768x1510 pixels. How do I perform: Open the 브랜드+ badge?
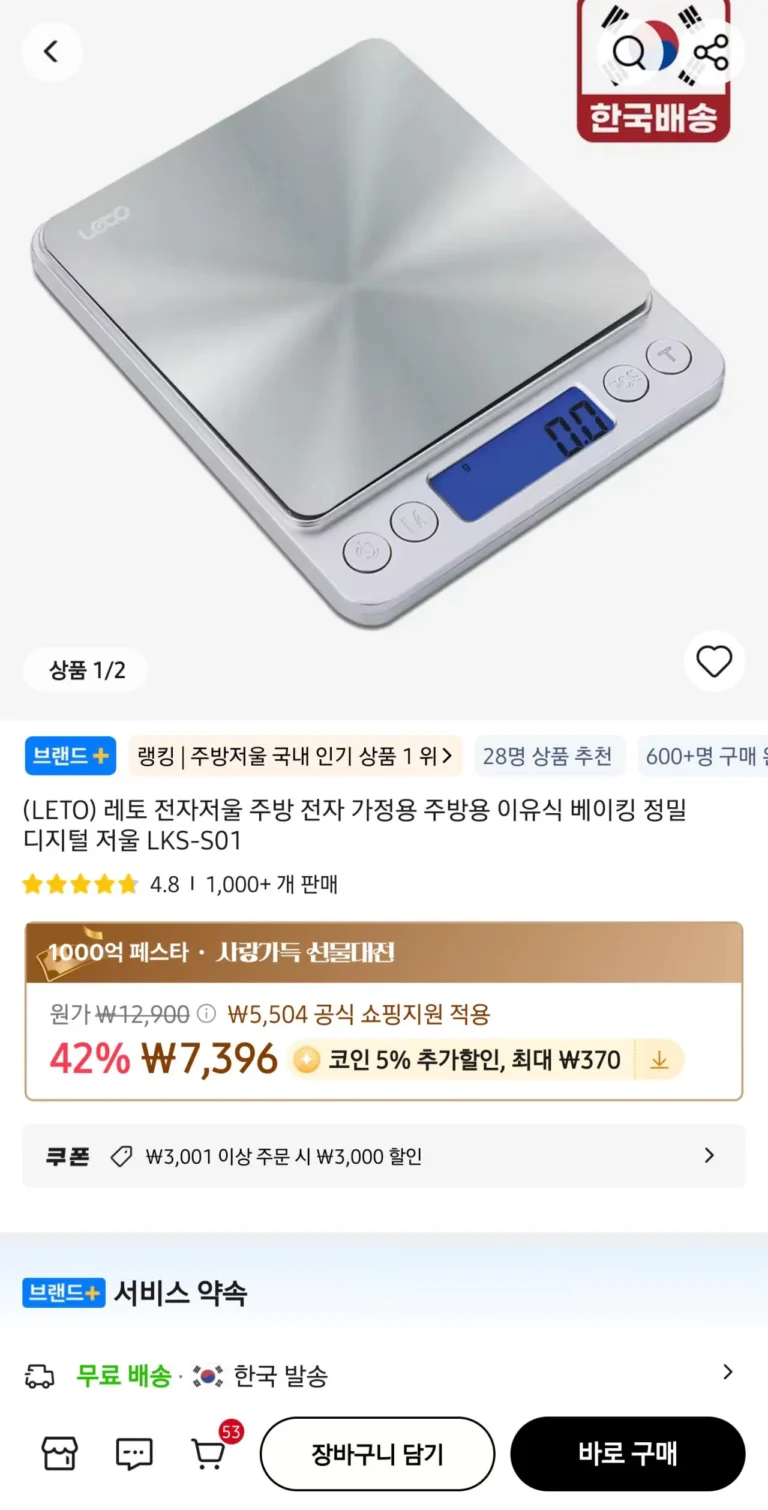pyautogui.click(x=70, y=756)
